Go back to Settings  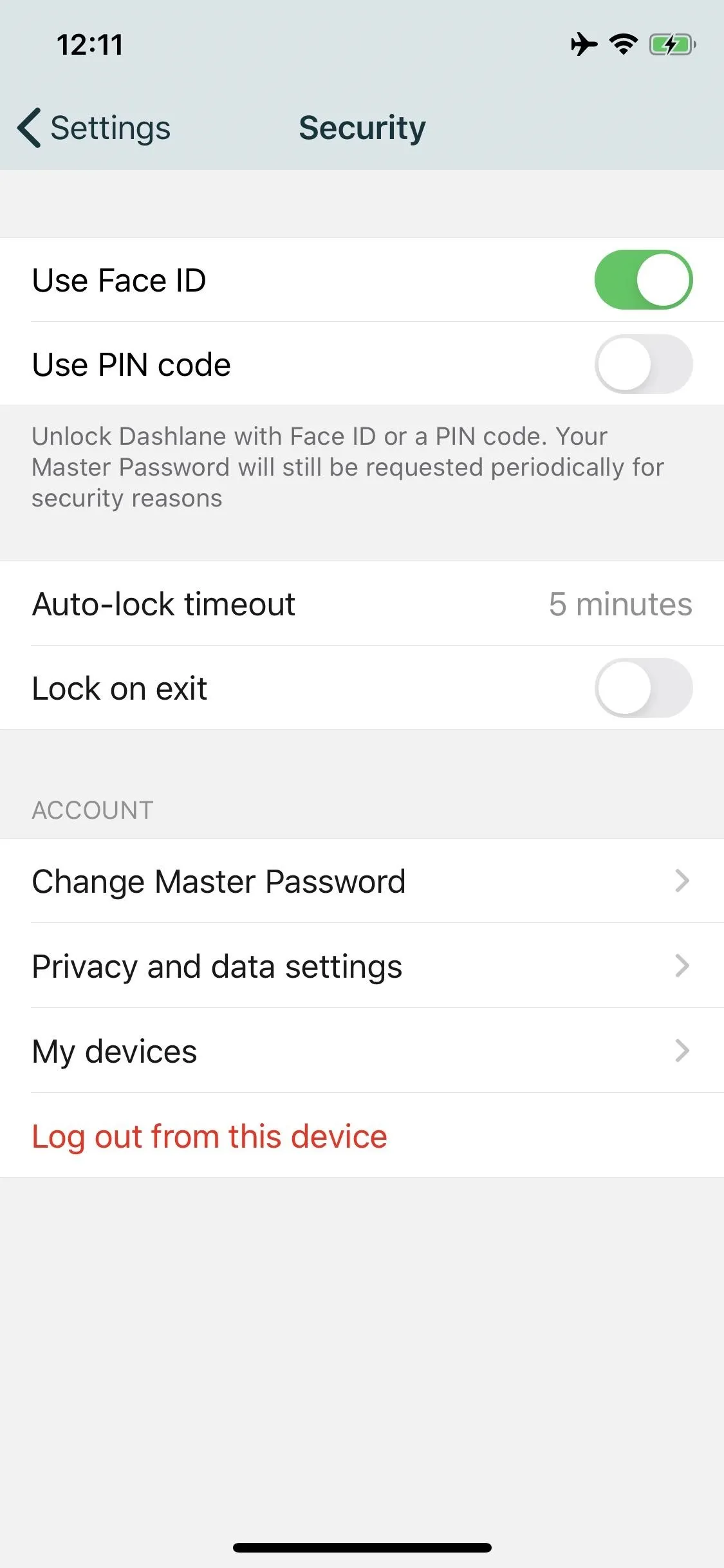(94, 127)
